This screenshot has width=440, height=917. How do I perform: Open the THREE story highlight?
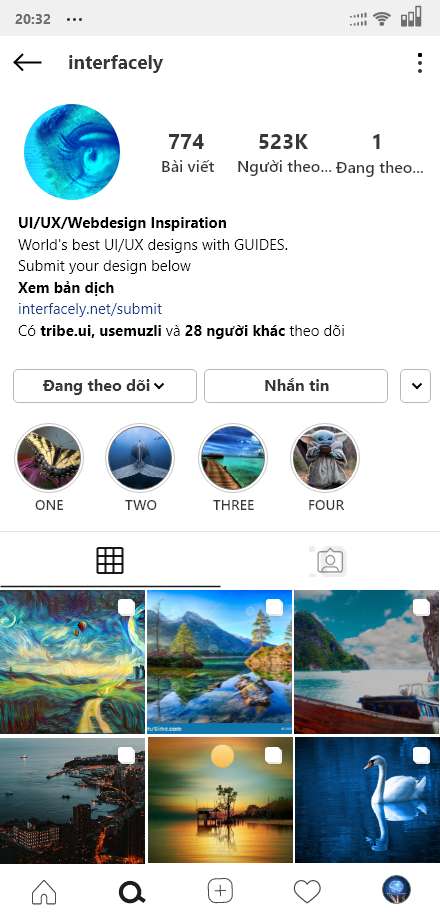[233, 457]
